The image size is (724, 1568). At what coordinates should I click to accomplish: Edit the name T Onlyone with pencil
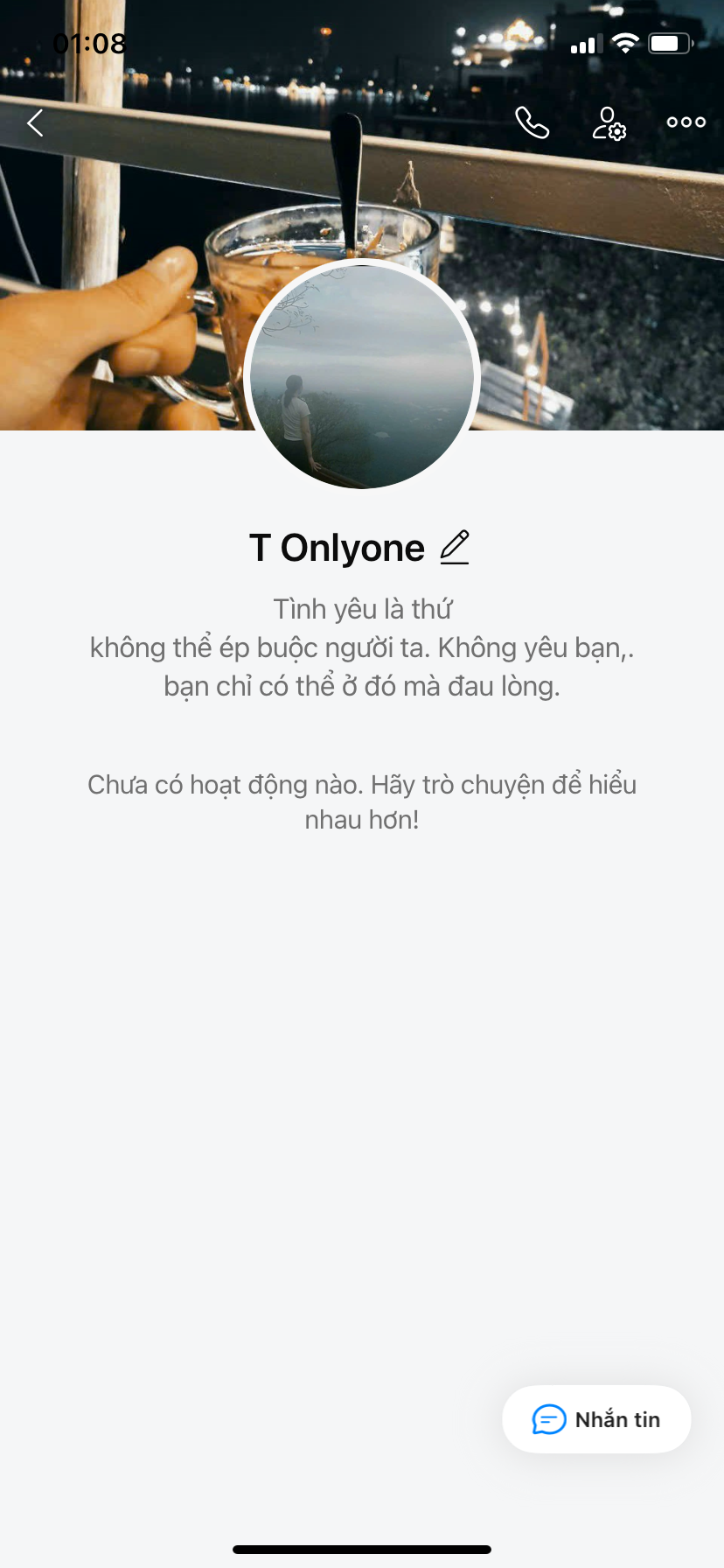(455, 547)
